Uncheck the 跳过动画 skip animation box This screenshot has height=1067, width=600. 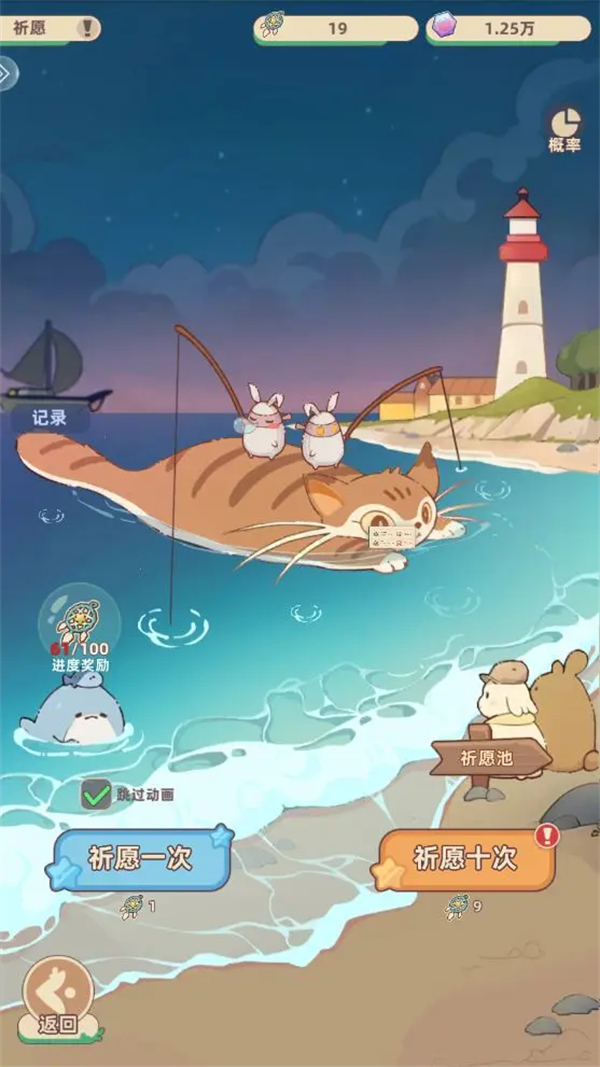coord(97,795)
